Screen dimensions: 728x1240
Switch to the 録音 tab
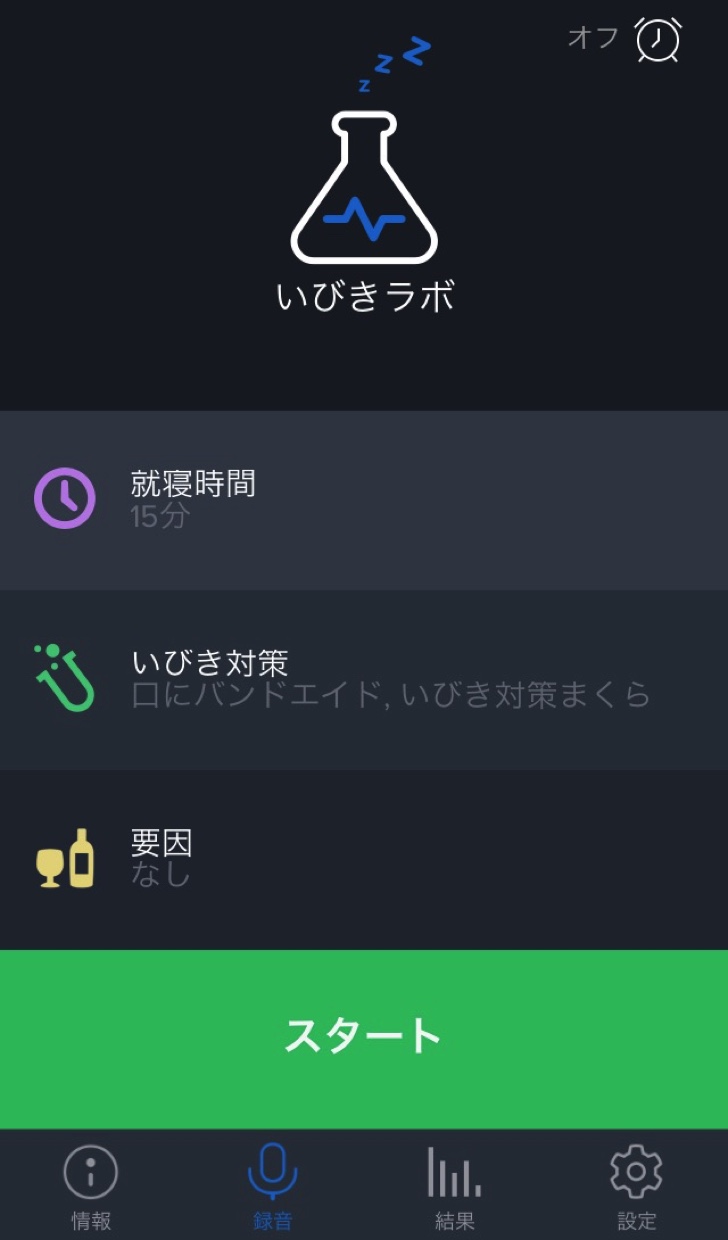[x=273, y=1186]
